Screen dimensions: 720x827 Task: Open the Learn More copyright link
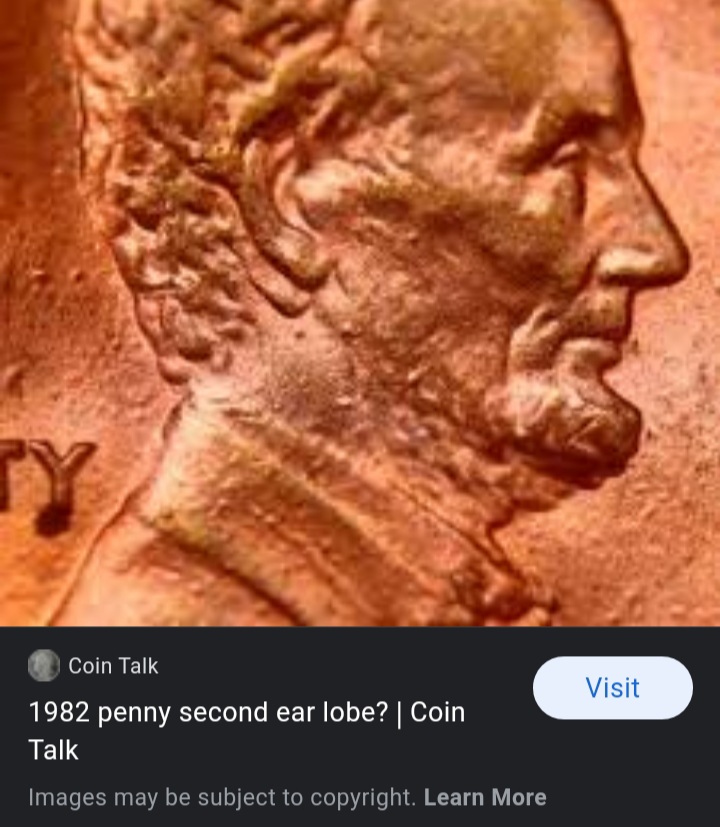(x=485, y=797)
